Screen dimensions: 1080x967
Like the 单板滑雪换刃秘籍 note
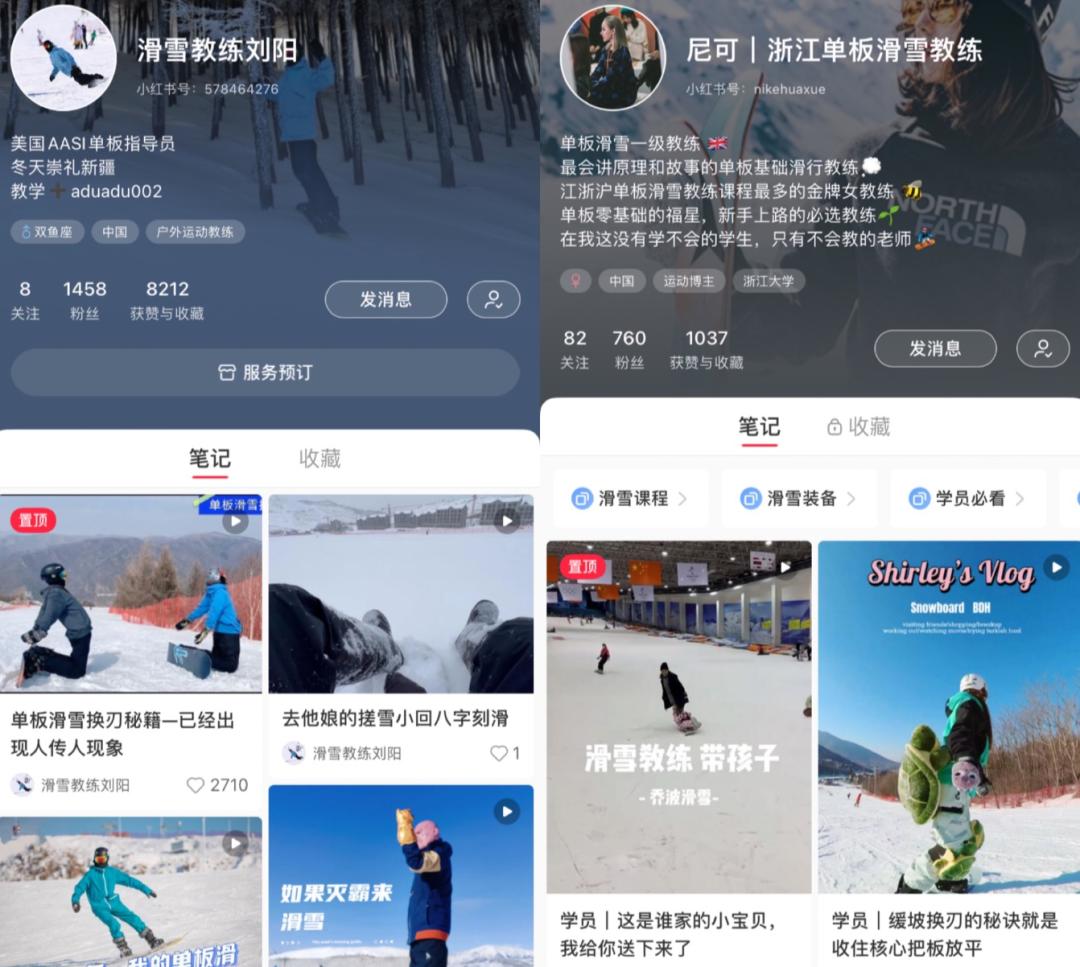(x=196, y=785)
